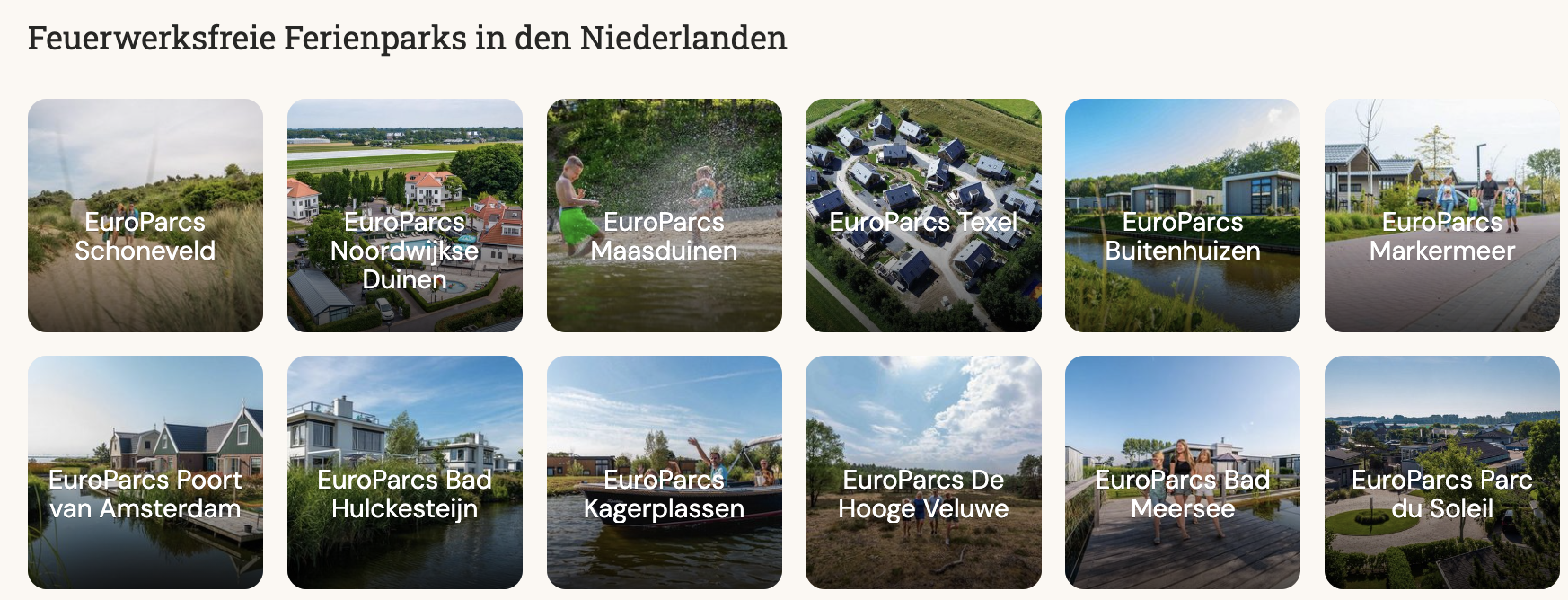Image resolution: width=1568 pixels, height=600 pixels.
Task: View EuroParcs De Hooge Veluwe
Action: (x=923, y=472)
